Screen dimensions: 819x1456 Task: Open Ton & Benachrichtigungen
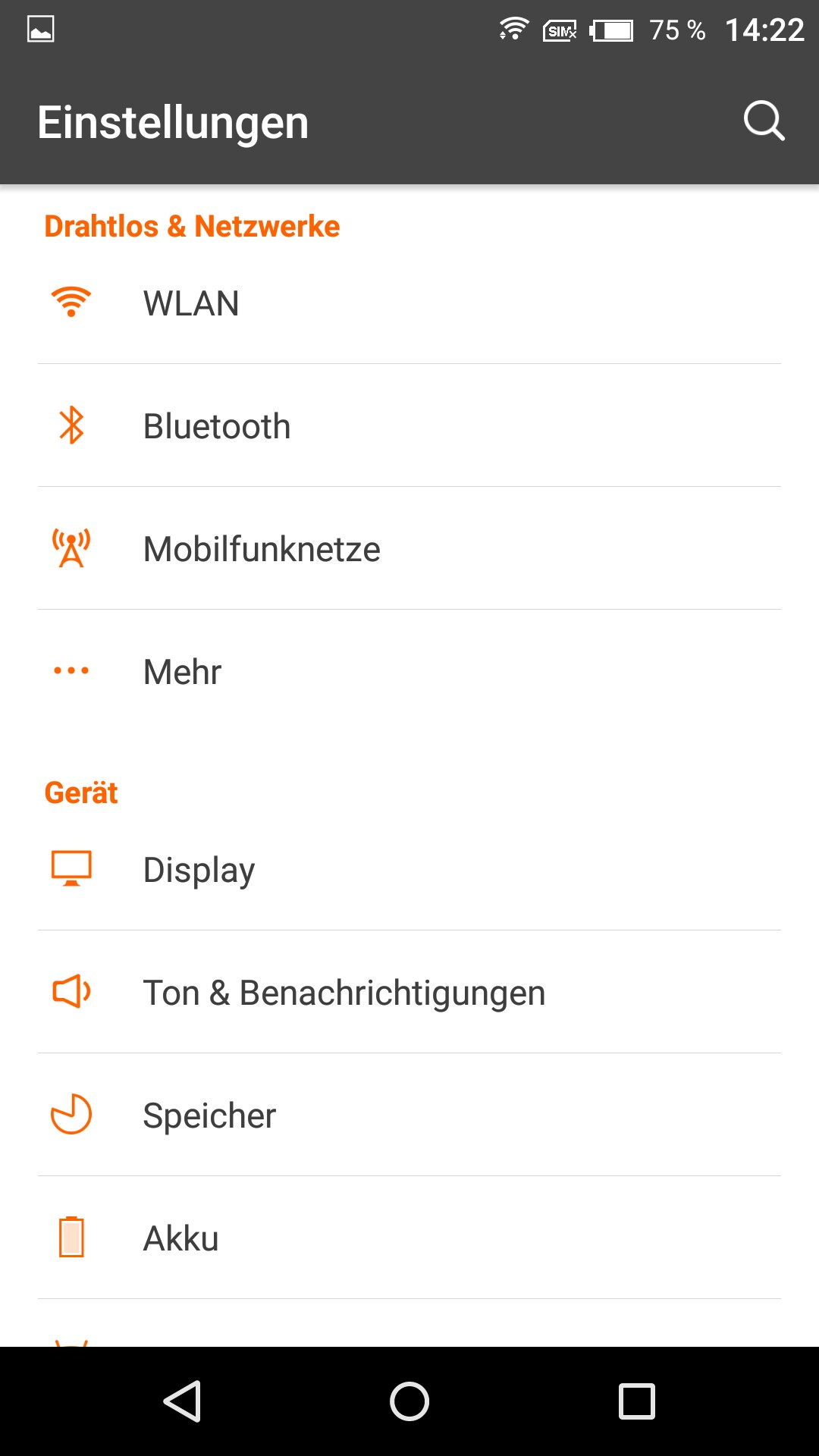click(409, 993)
